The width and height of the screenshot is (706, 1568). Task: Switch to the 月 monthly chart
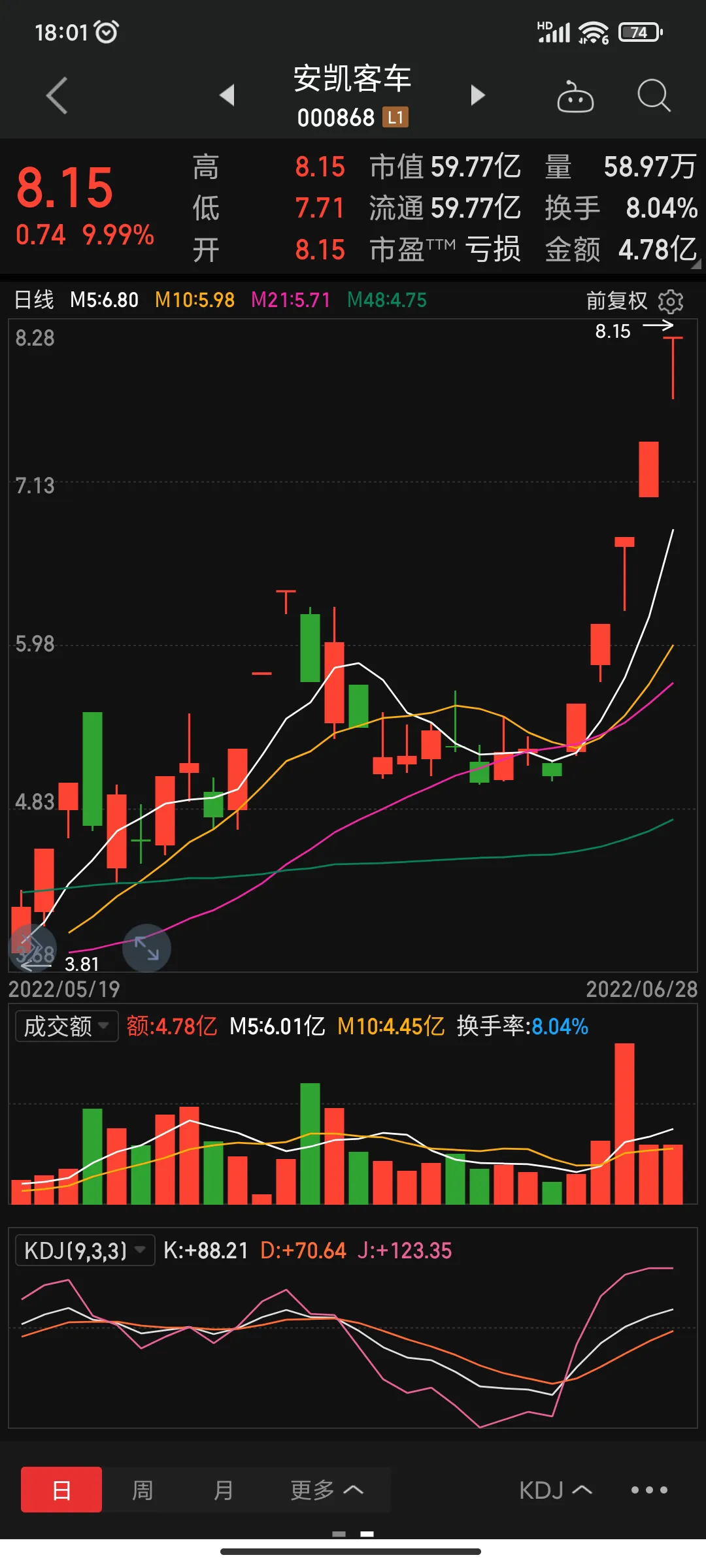coord(223,1490)
